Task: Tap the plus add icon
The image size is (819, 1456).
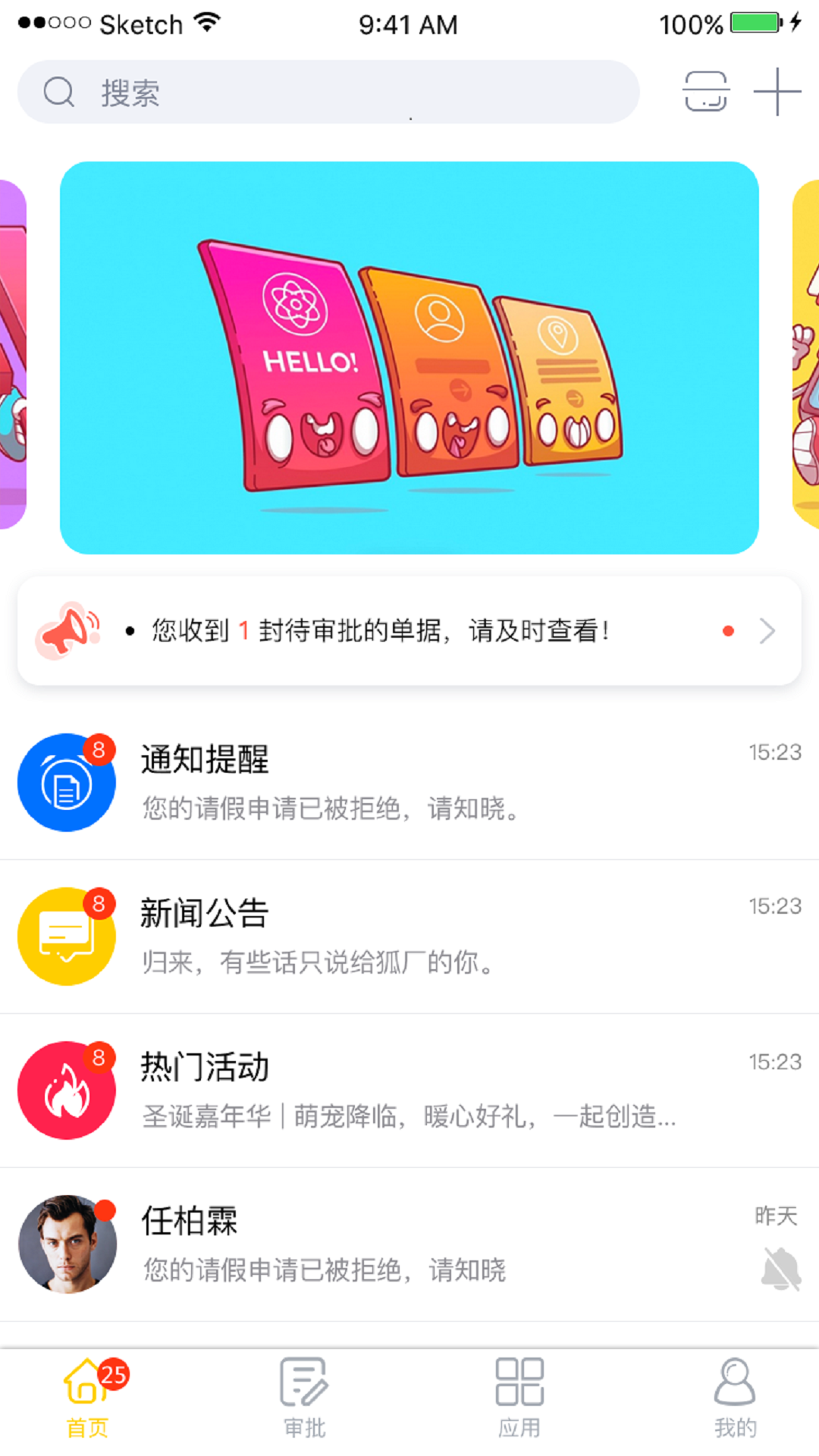Action: pos(777,92)
